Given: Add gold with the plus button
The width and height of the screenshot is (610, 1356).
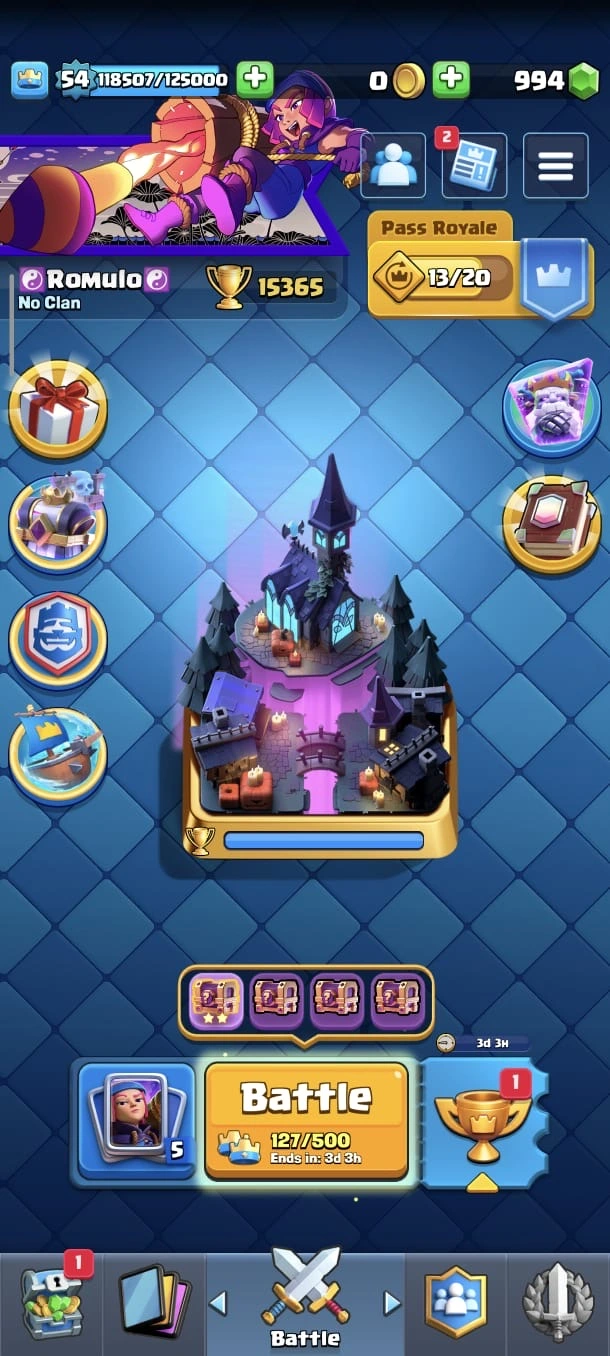Looking at the screenshot, I should pyautogui.click(x=451, y=80).
